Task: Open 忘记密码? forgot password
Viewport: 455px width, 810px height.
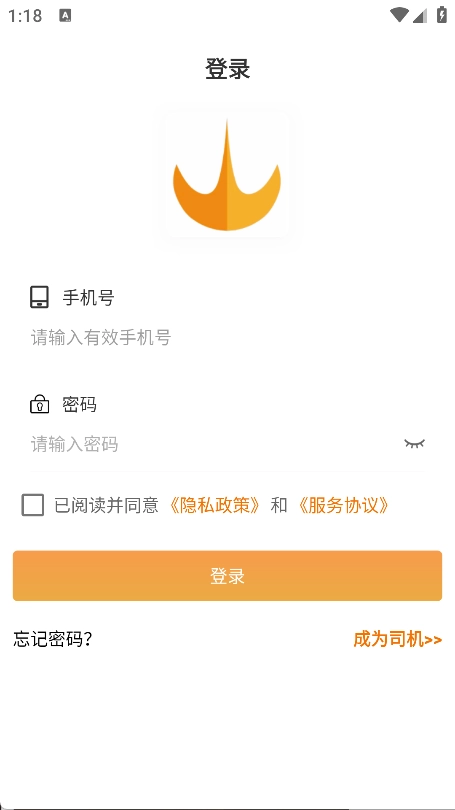Action: pos(53,639)
